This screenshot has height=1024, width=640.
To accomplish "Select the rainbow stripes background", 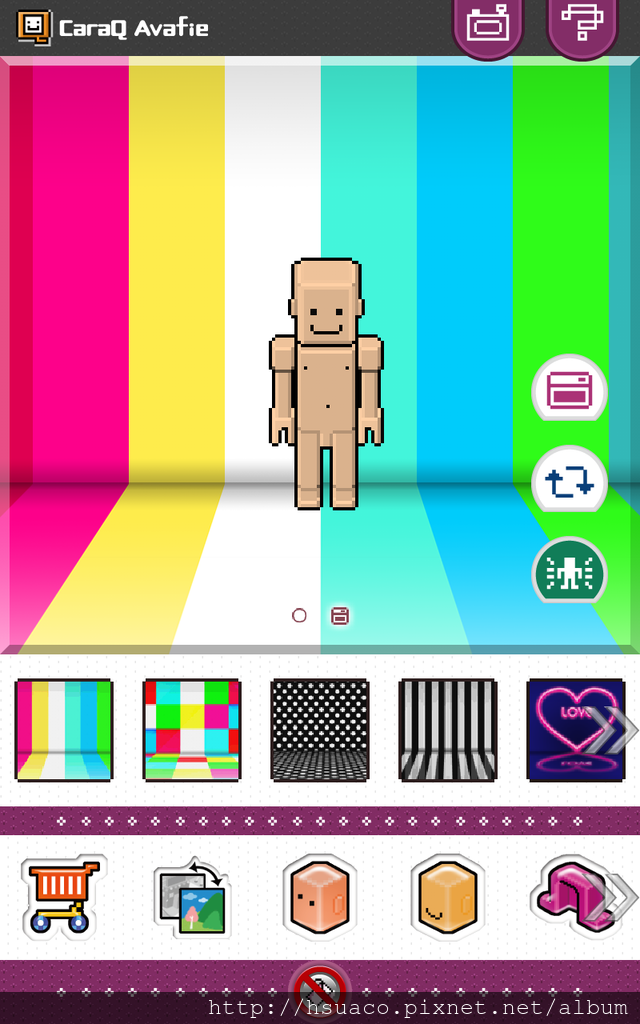I will coord(64,729).
